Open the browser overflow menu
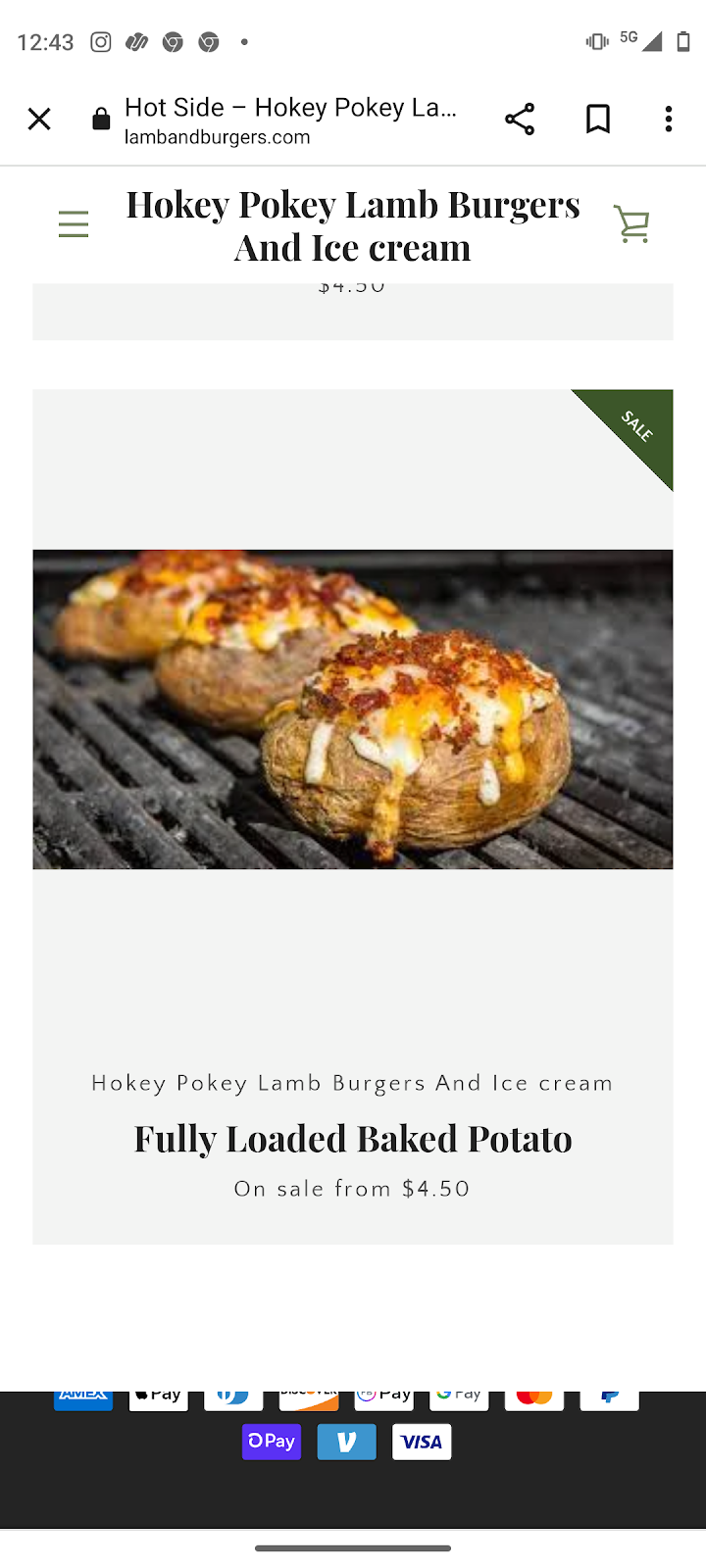Image resolution: width=706 pixels, height=1568 pixels. [668, 119]
